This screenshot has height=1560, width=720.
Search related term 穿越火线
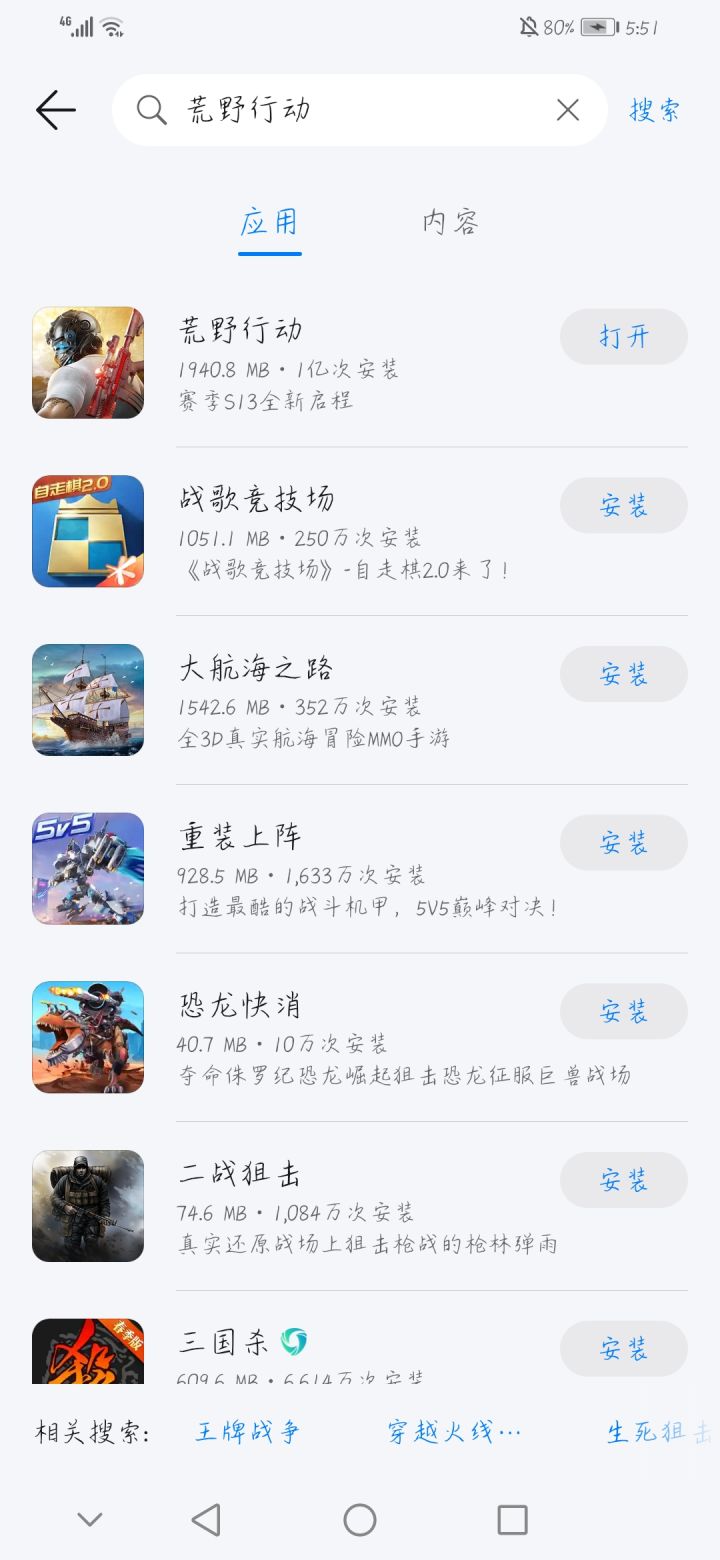click(x=455, y=1432)
